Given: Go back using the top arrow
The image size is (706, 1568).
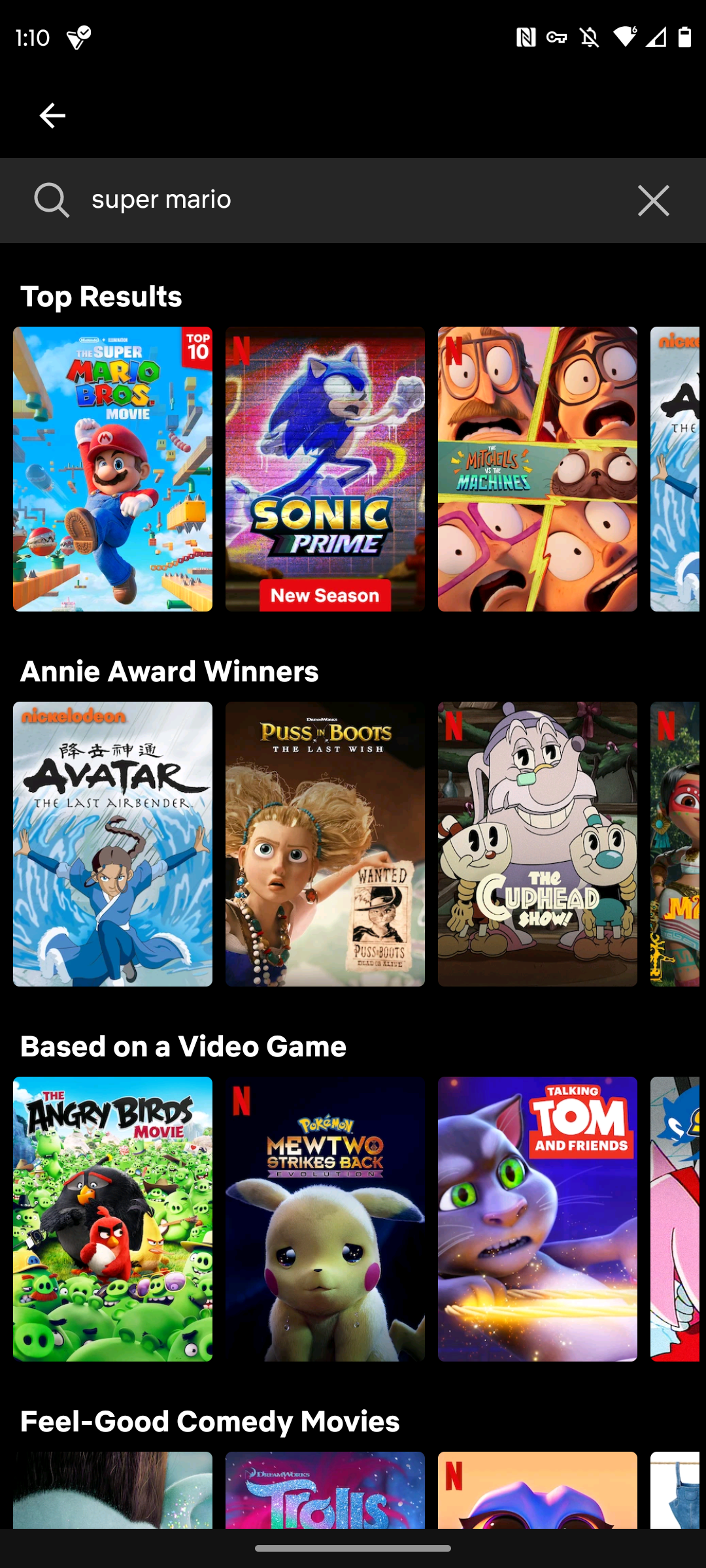Looking at the screenshot, I should coord(52,116).
